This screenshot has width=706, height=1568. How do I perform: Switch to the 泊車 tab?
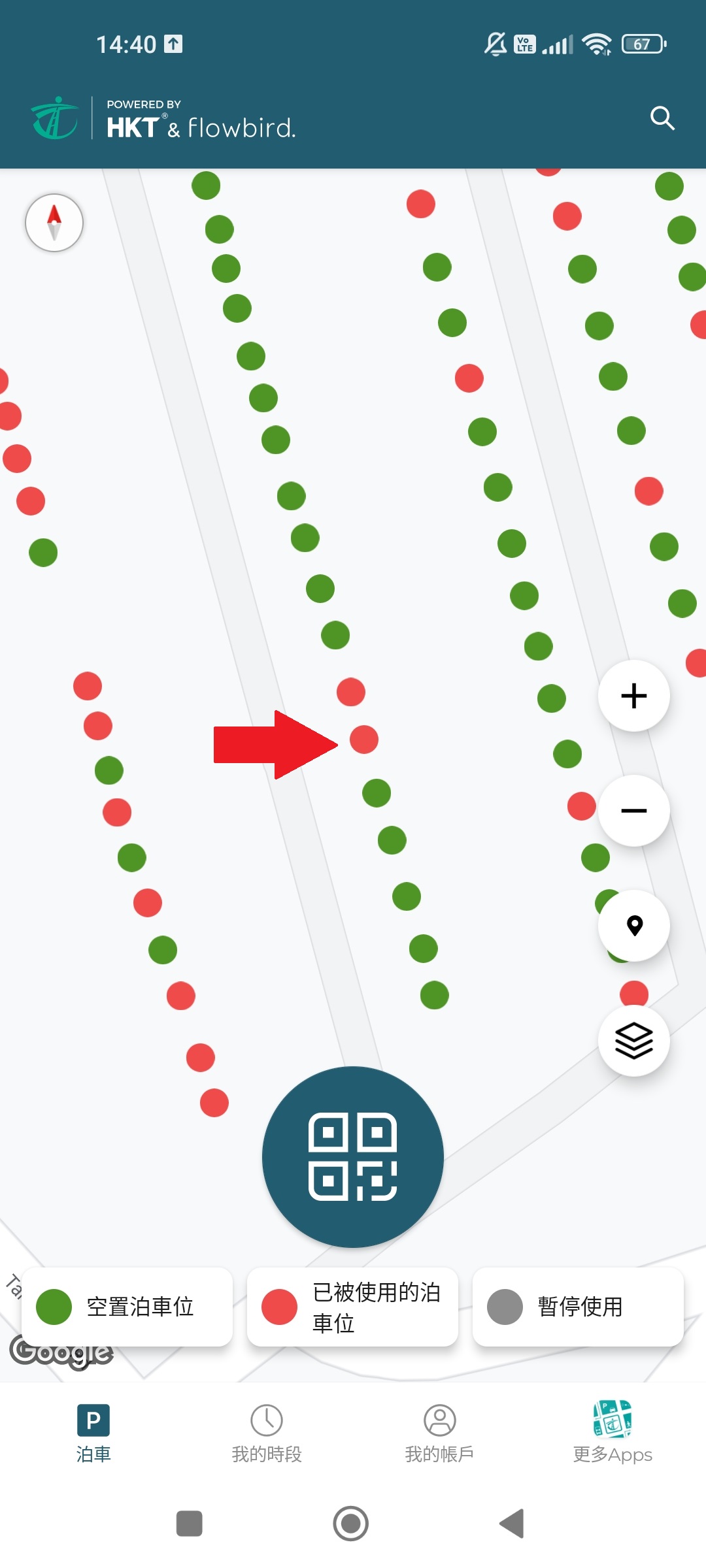pos(92,1434)
